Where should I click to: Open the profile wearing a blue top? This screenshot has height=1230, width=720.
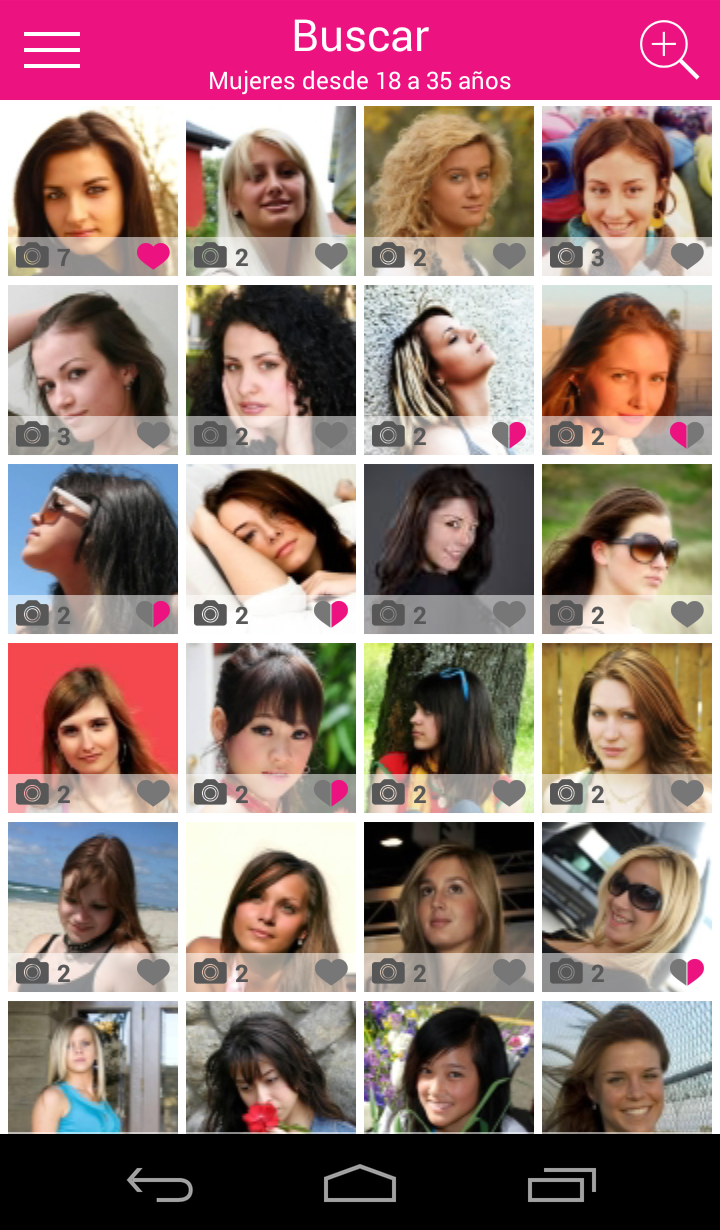tap(93, 1067)
